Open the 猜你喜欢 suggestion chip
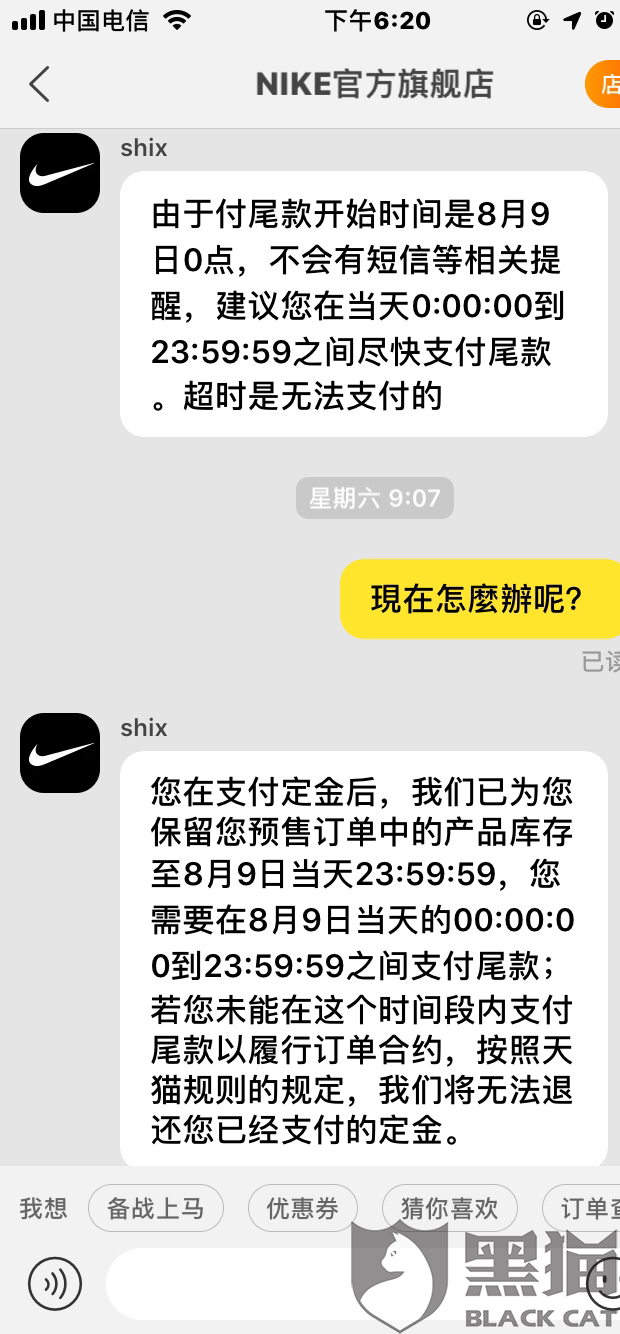Screen dimensions: 620x1334 tap(449, 1208)
